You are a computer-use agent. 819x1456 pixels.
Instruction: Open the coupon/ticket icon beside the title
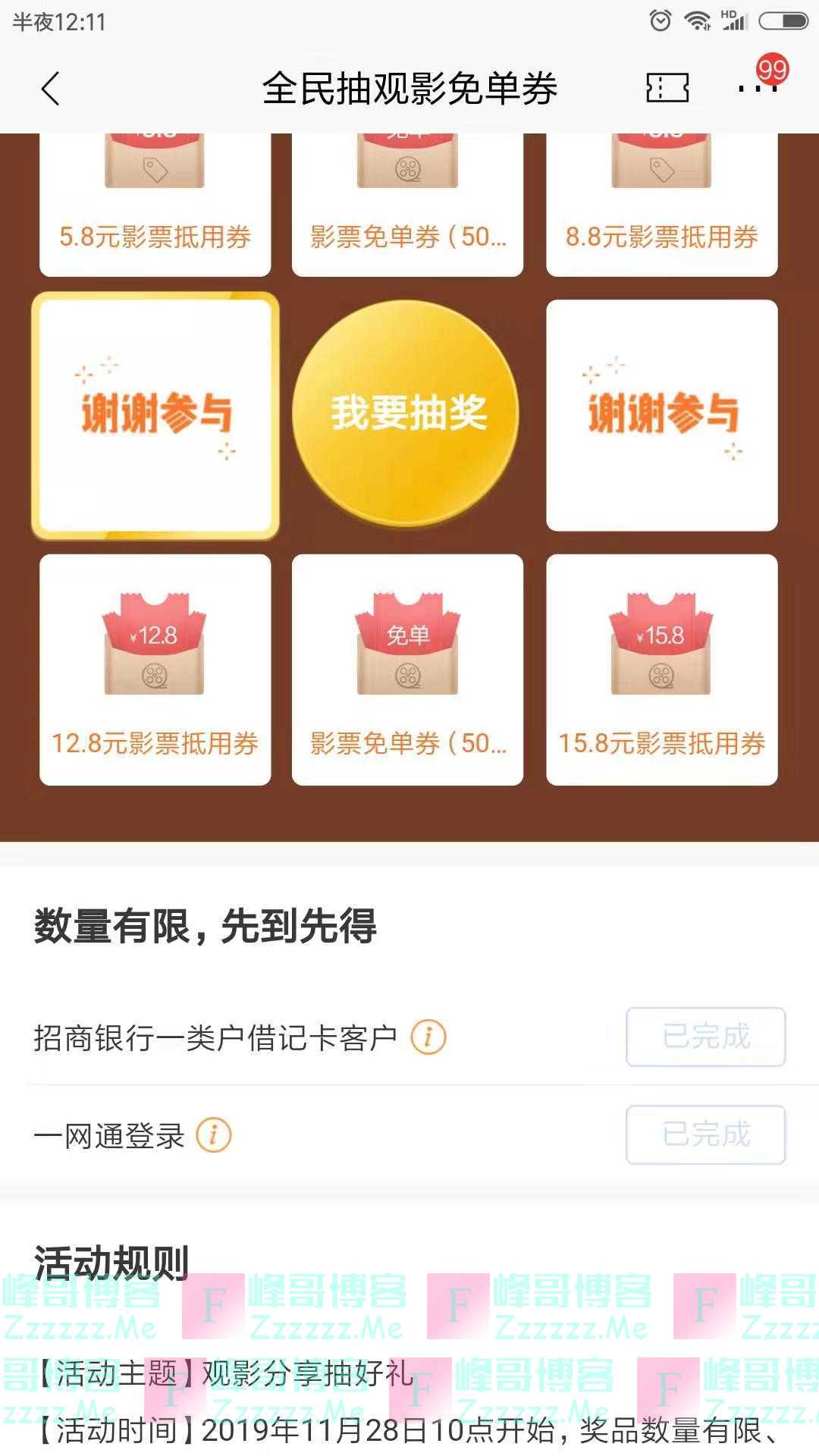tap(666, 88)
